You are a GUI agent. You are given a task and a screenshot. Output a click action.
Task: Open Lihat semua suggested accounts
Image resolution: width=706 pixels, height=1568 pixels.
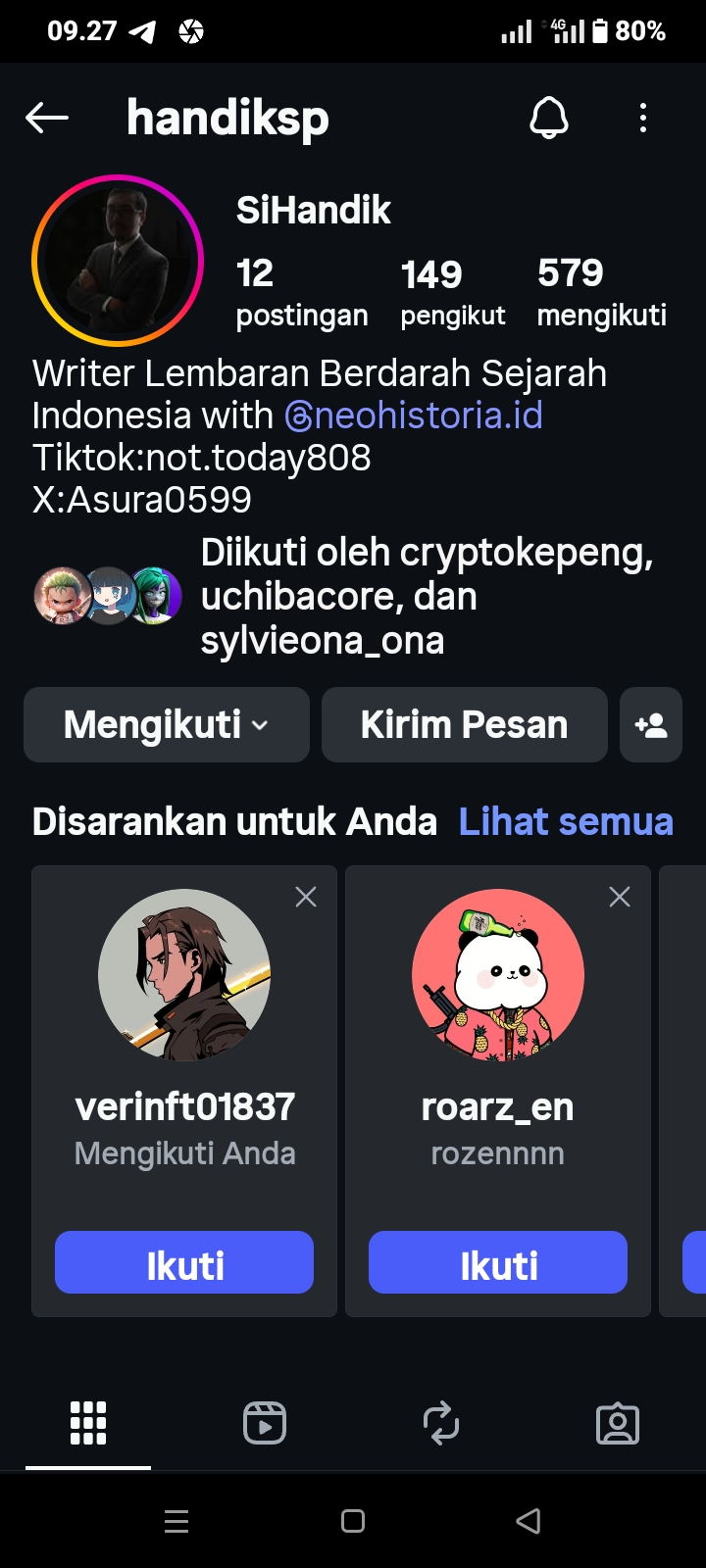click(x=566, y=821)
